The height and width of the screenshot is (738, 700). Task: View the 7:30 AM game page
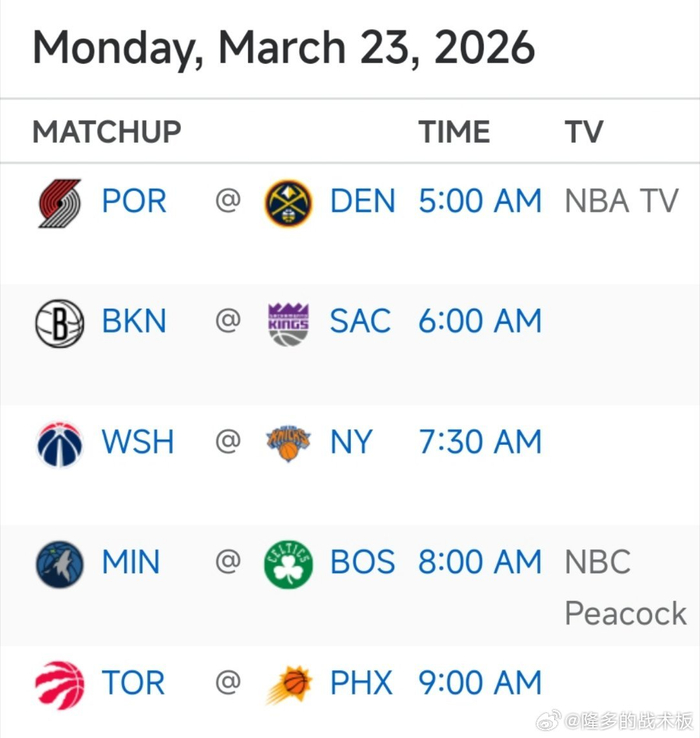point(479,442)
